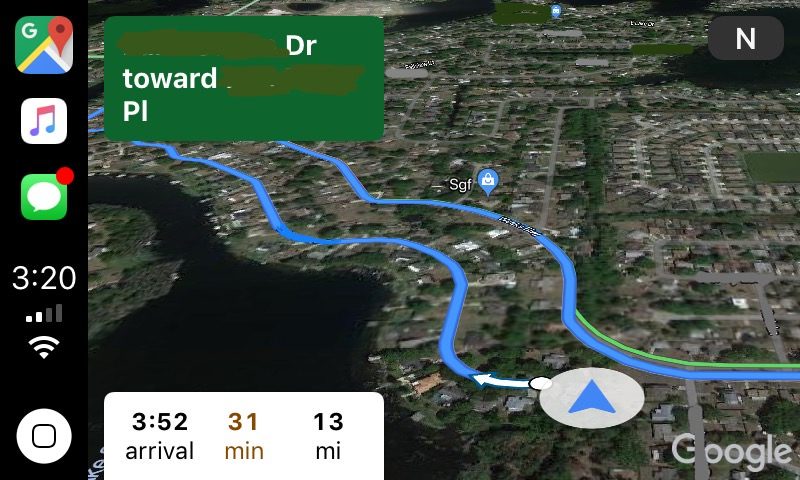Tap the CarPlay home button
This screenshot has height=480, width=800.
click(44, 436)
